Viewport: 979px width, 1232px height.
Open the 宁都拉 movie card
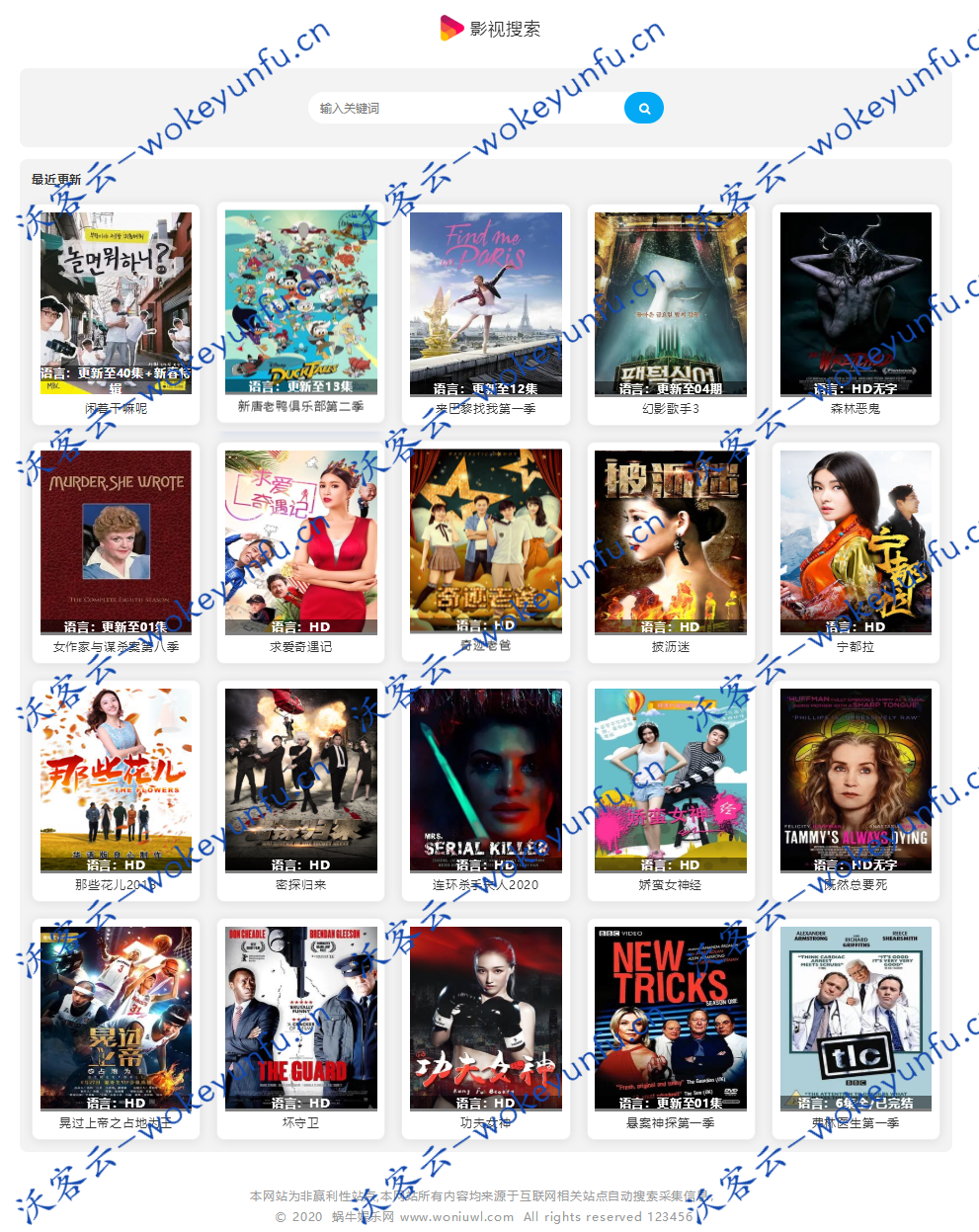click(x=856, y=542)
